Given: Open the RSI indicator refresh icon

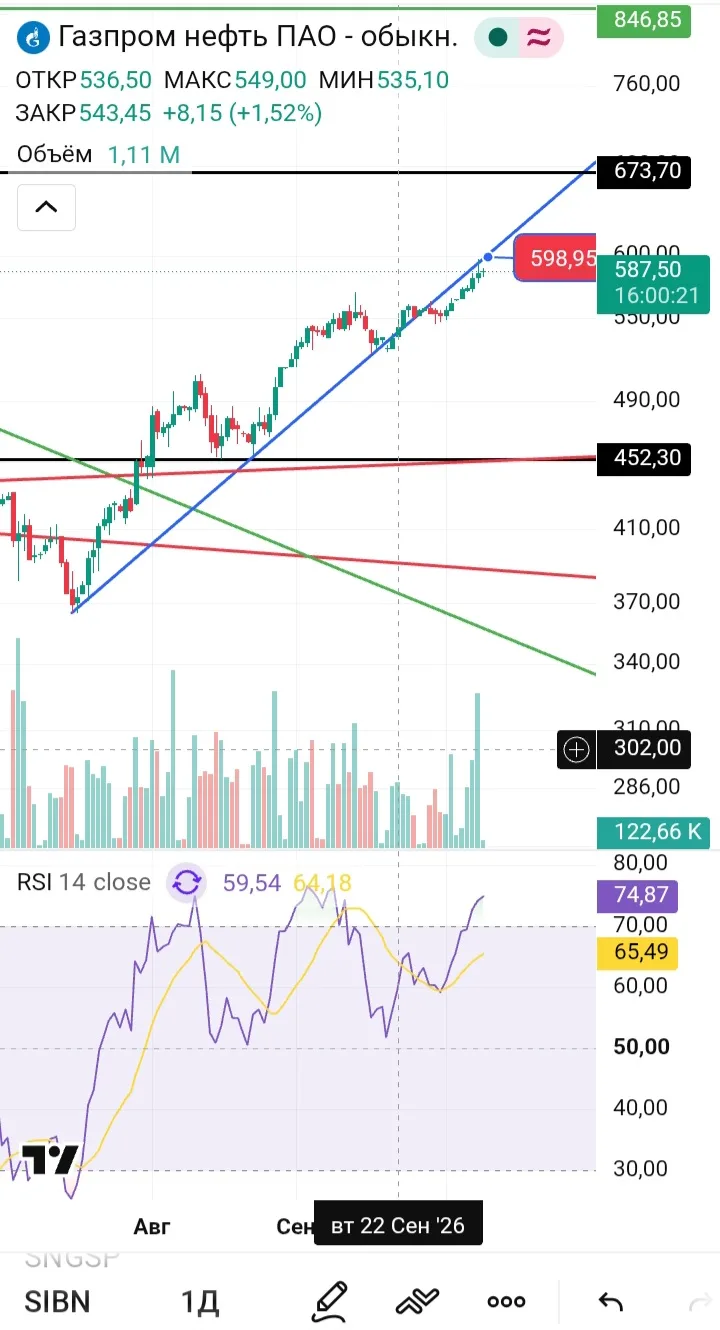Looking at the screenshot, I should point(187,883).
